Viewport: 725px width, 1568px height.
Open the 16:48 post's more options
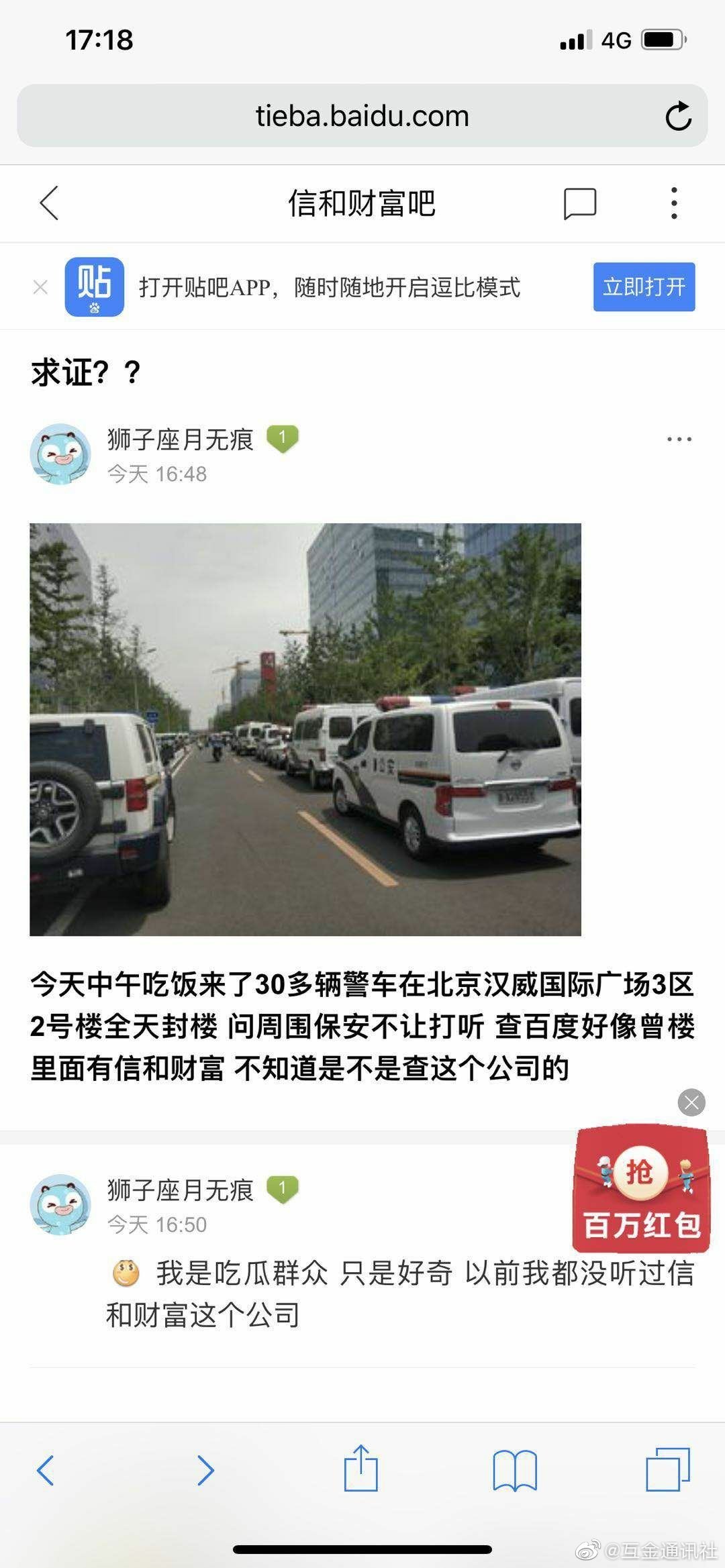(679, 439)
